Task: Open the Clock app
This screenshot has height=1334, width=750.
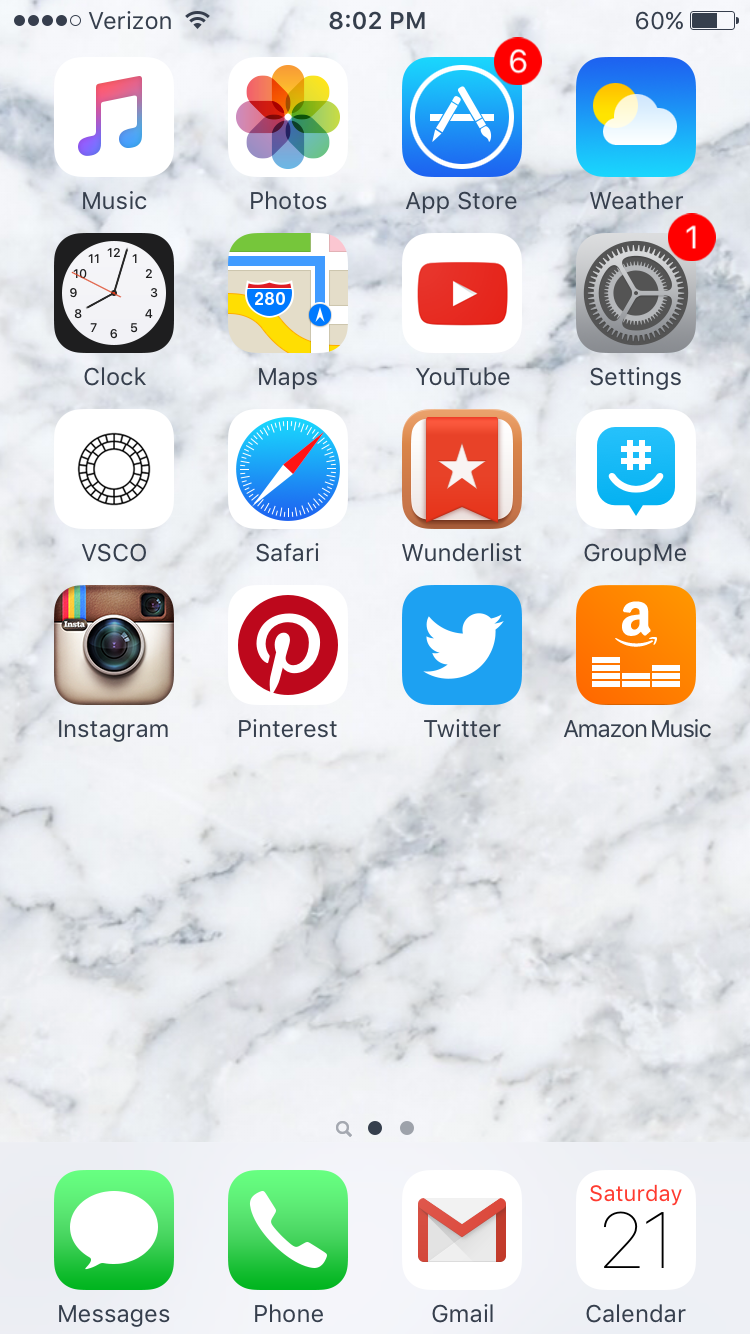Action: (114, 293)
